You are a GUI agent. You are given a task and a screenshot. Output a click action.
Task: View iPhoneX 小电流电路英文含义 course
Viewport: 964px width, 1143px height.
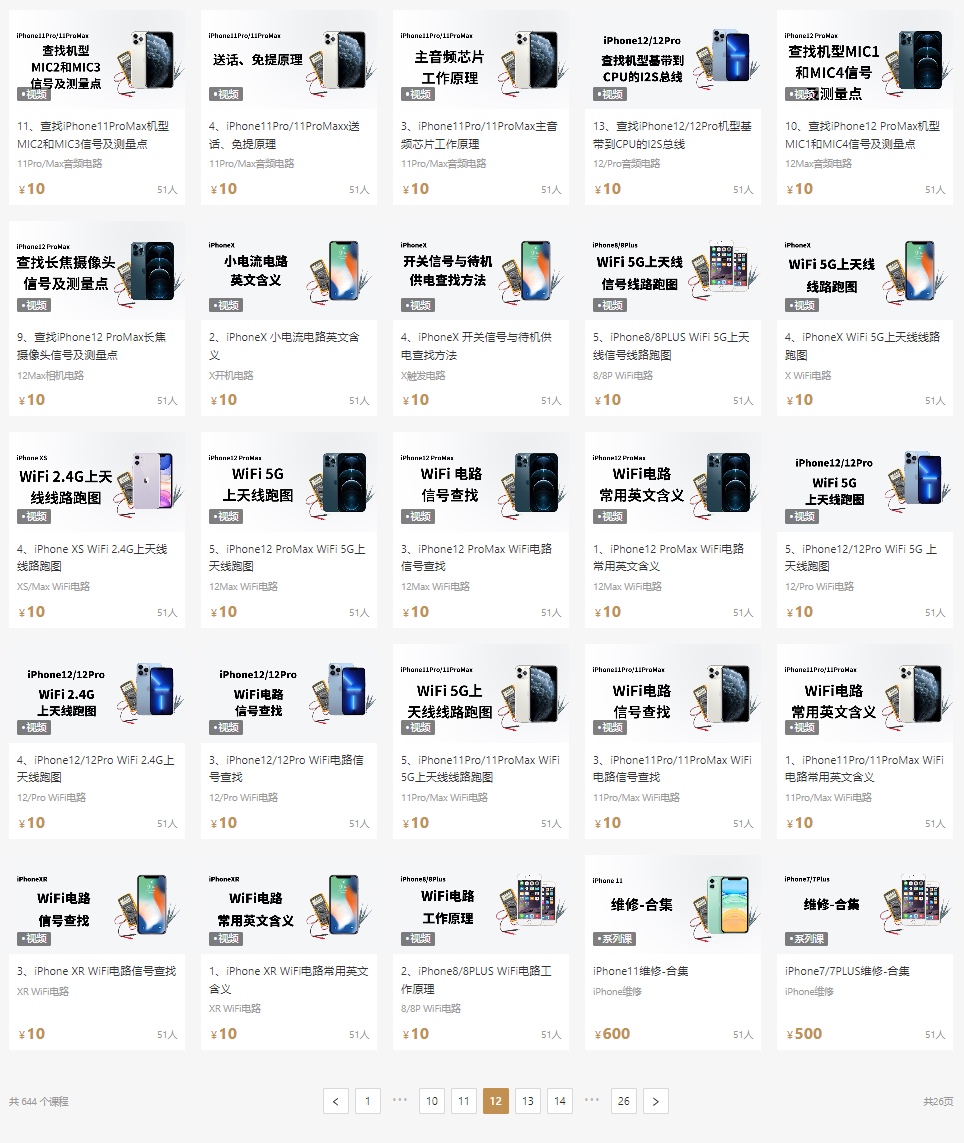click(x=288, y=345)
